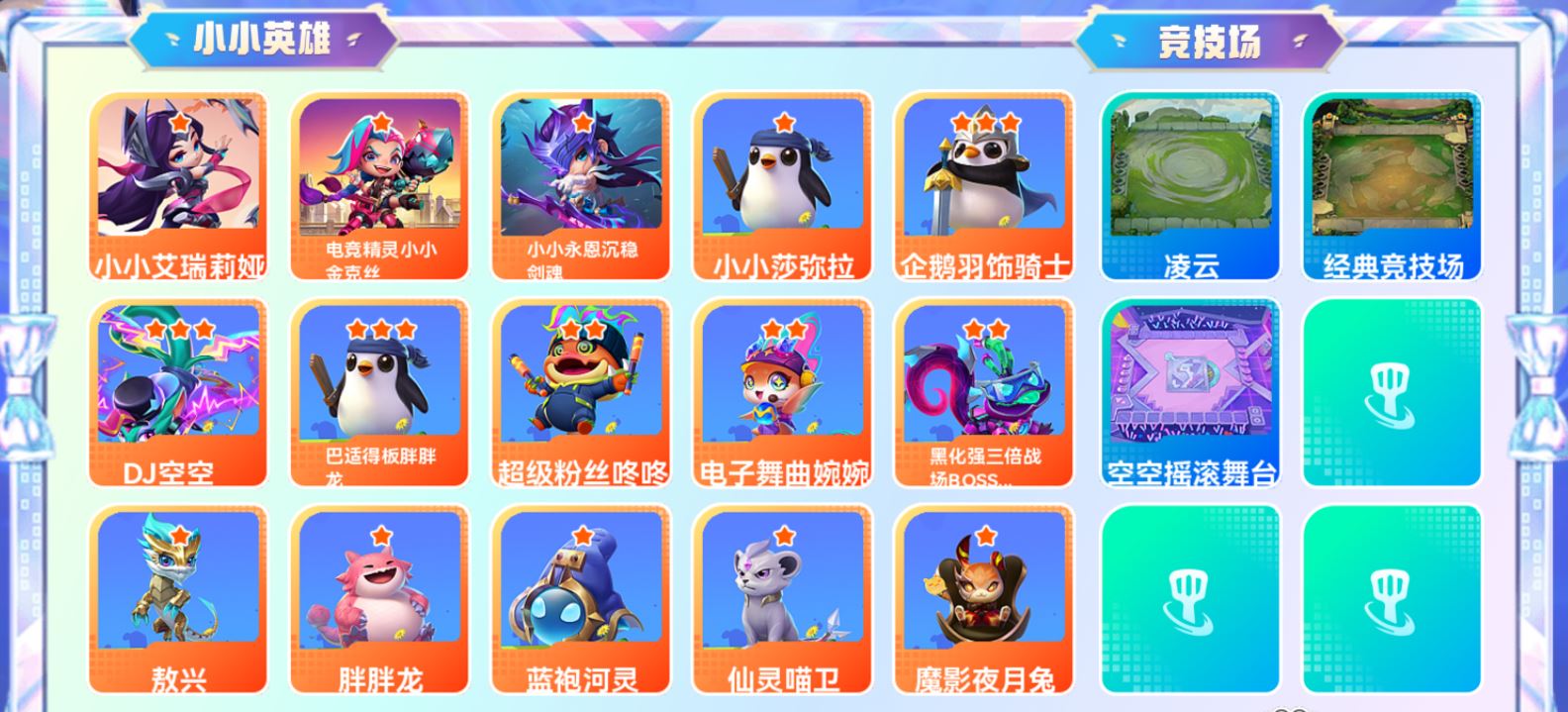Screen dimensions: 1568x712
Task: Open the 小小莎弥拉 penguin card
Action: click(x=783, y=186)
